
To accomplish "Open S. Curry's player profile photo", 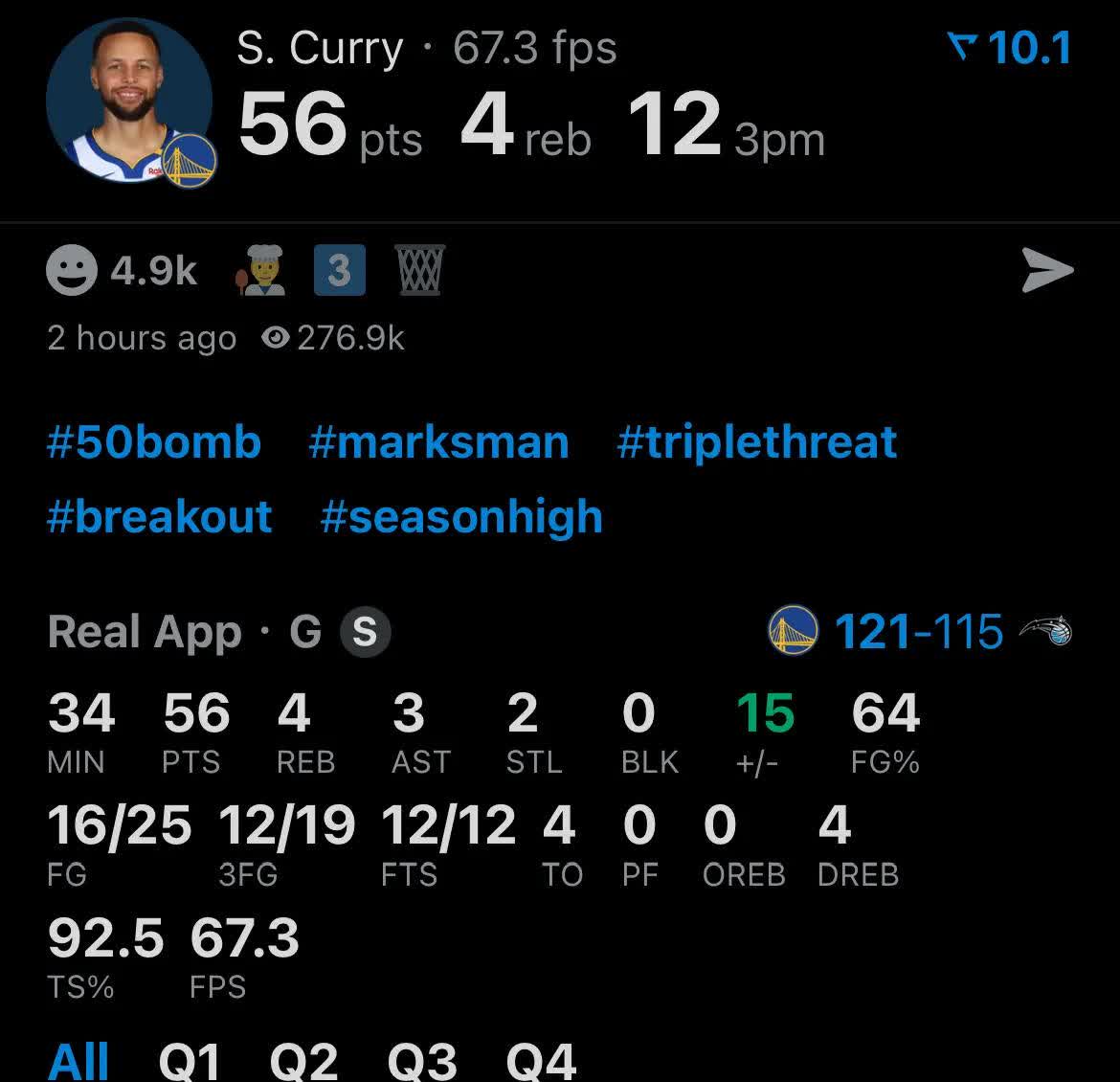I will pyautogui.click(x=129, y=101).
